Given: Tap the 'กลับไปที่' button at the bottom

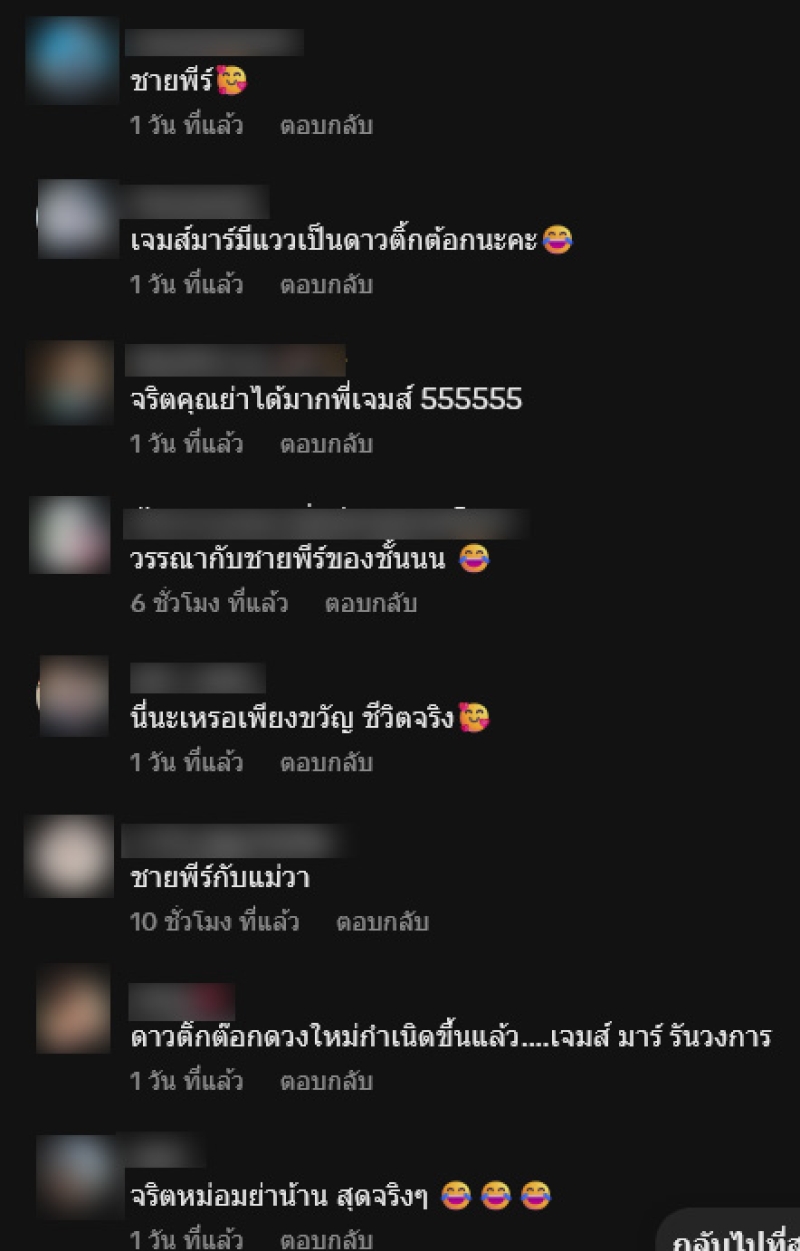Looking at the screenshot, I should click(x=735, y=1238).
